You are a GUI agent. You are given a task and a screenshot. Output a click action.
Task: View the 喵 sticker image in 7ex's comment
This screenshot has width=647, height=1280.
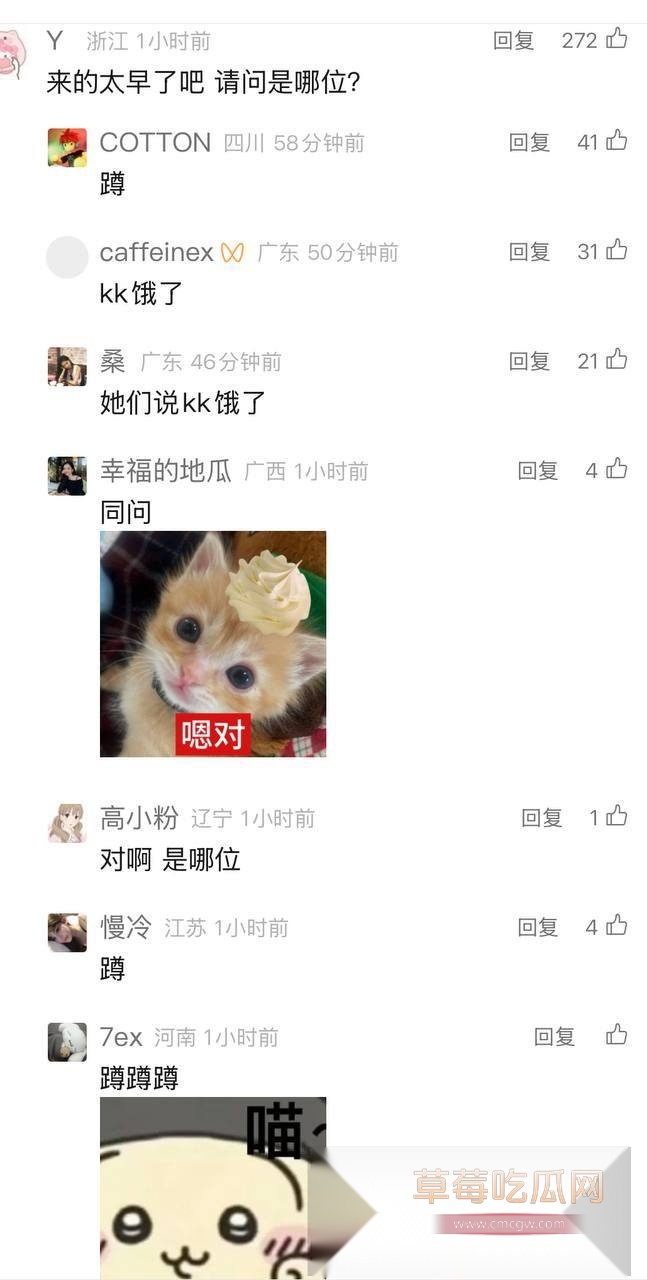[213, 1187]
